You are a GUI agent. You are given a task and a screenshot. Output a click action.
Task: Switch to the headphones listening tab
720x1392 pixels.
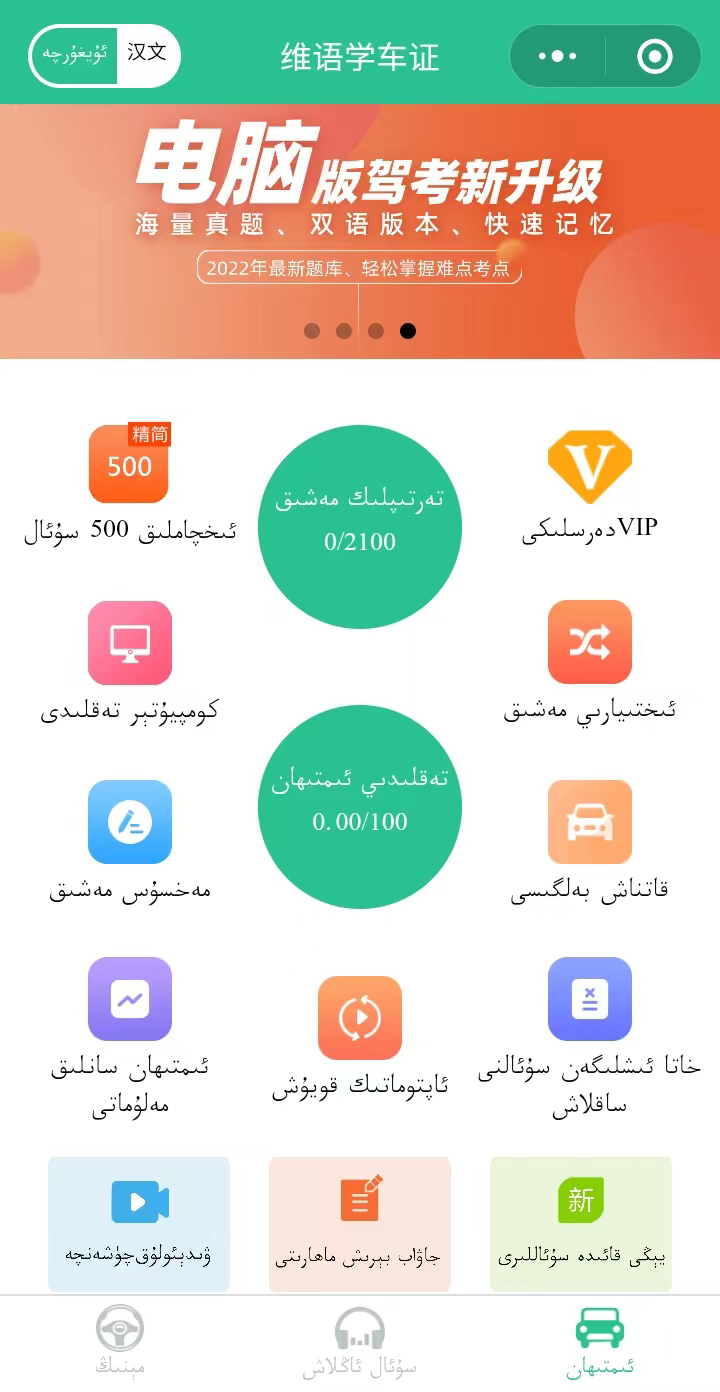(360, 1342)
